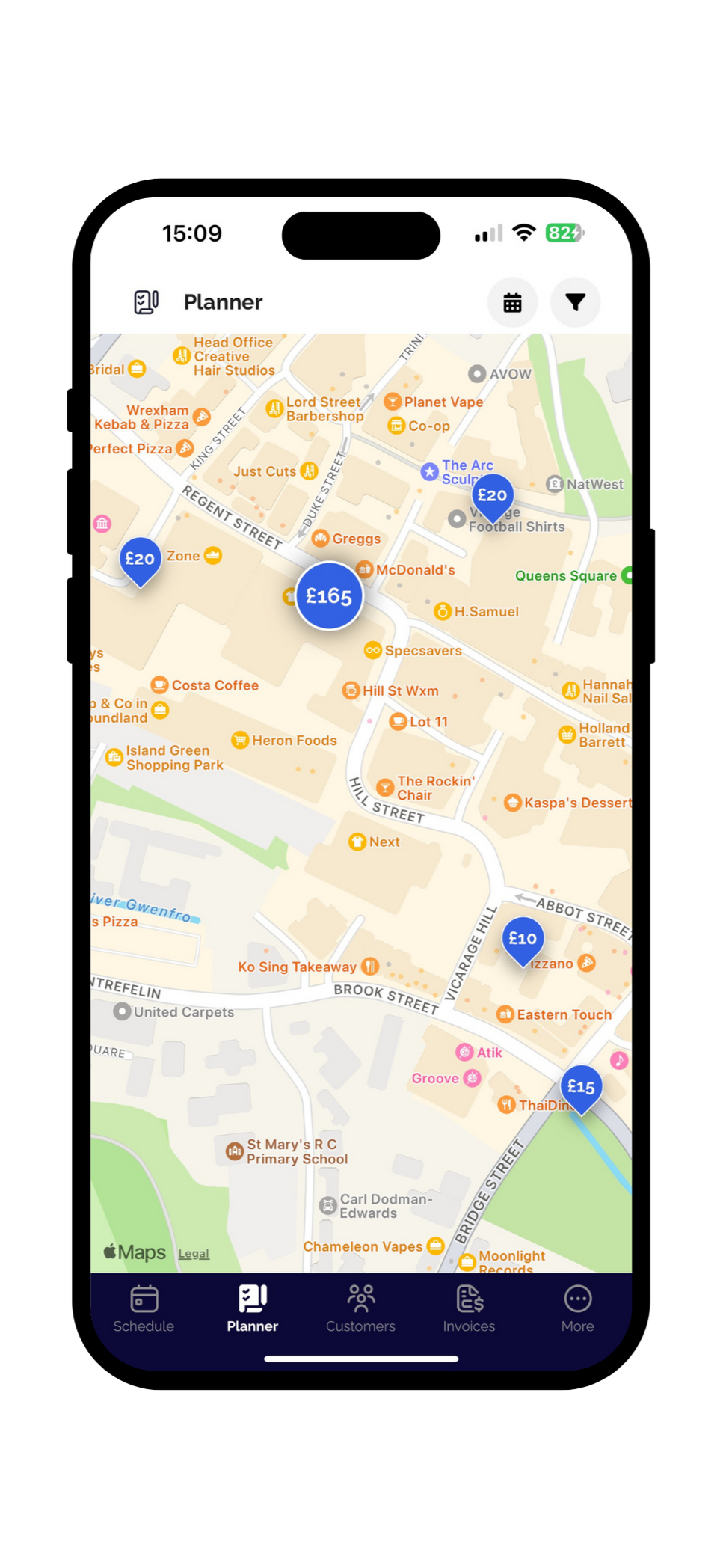
Task: Open the More tab
Action: [x=577, y=1309]
